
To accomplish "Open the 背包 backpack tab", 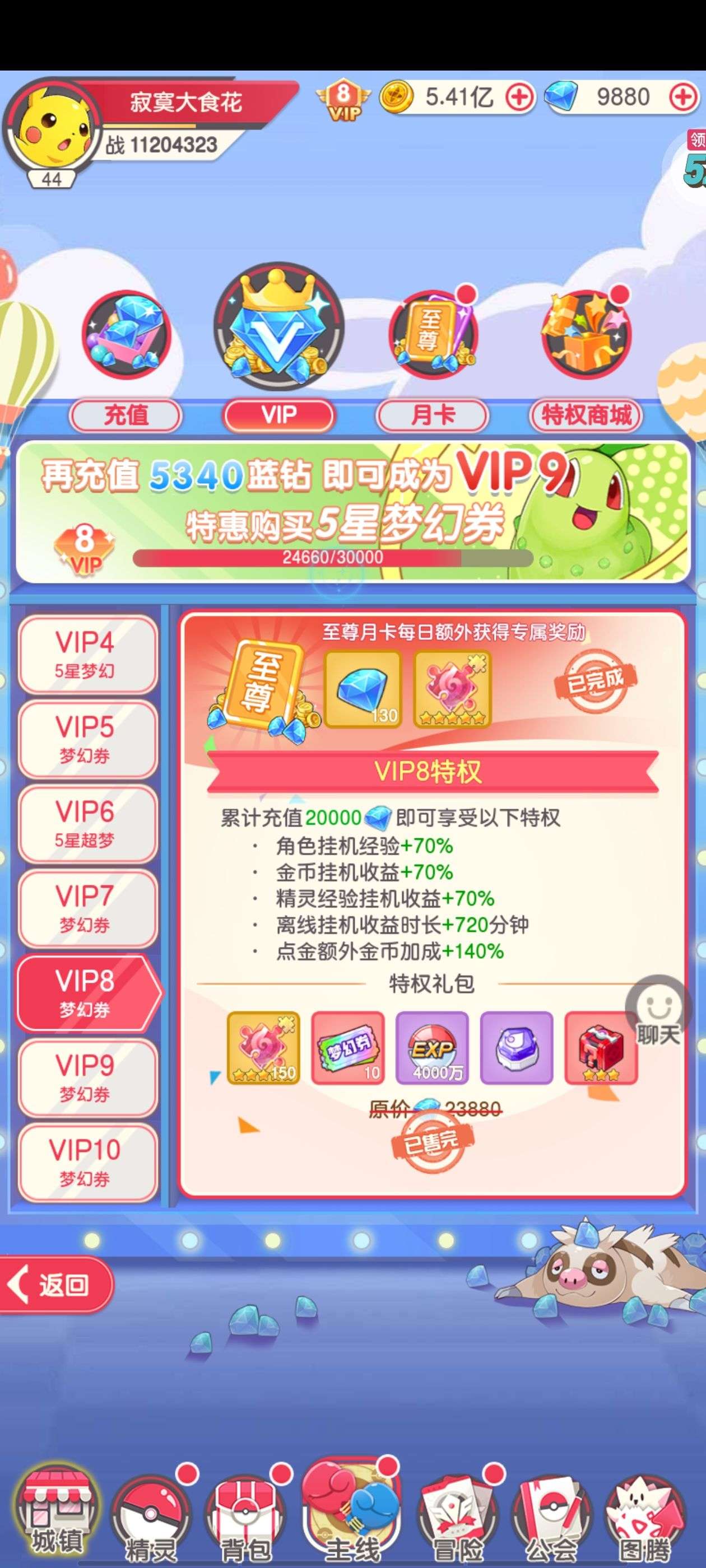I will pyautogui.click(x=245, y=1517).
